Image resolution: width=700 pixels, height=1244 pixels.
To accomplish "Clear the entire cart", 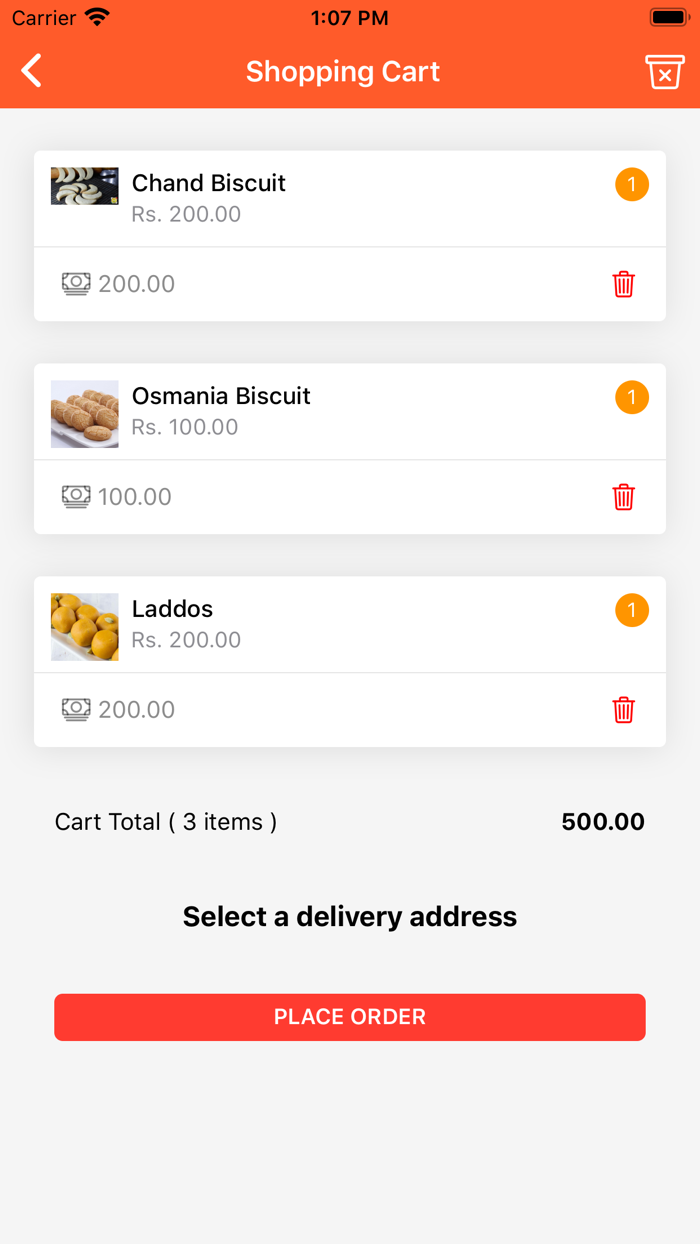I will coord(664,72).
